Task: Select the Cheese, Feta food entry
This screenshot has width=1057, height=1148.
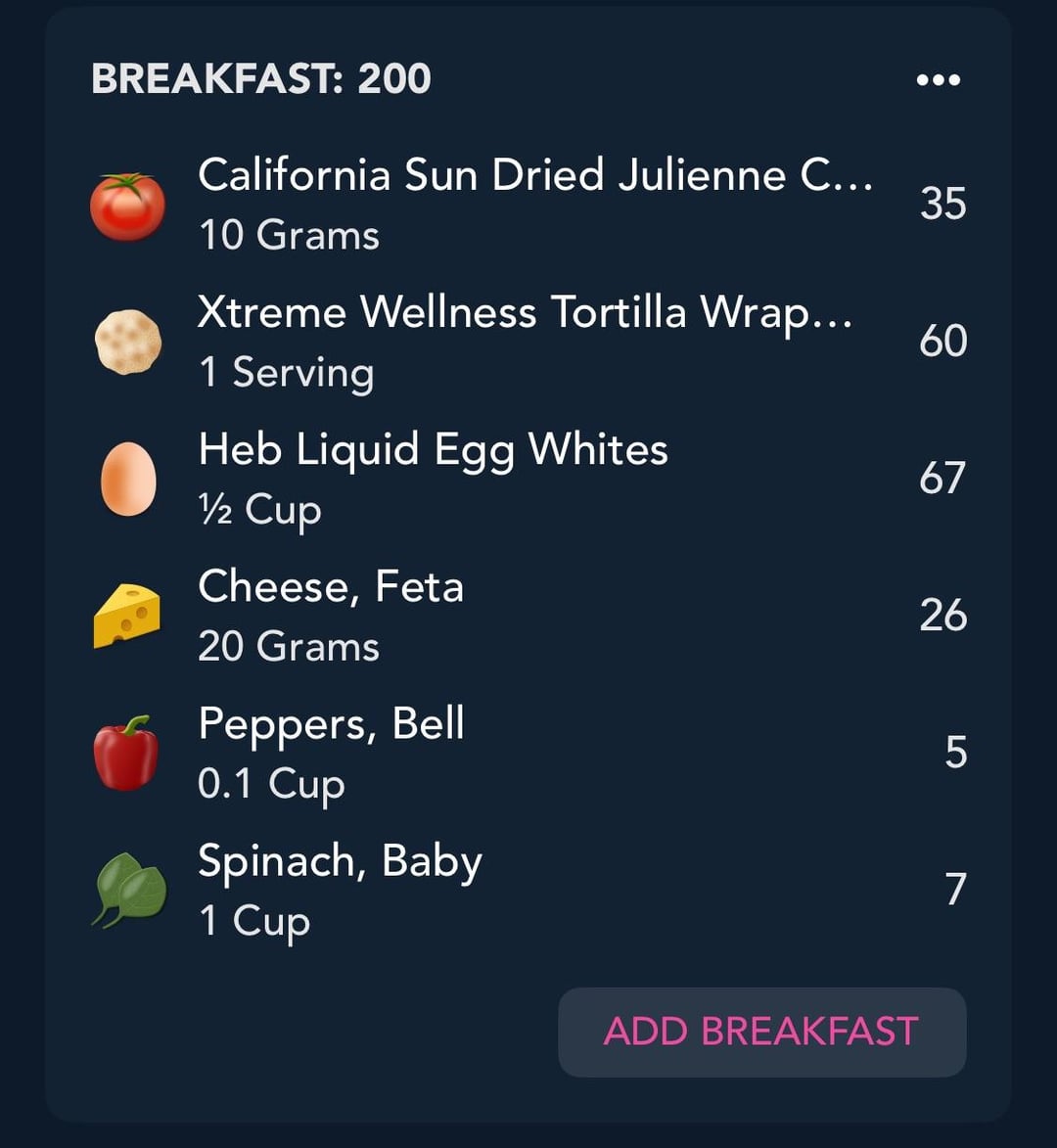Action: (x=331, y=616)
